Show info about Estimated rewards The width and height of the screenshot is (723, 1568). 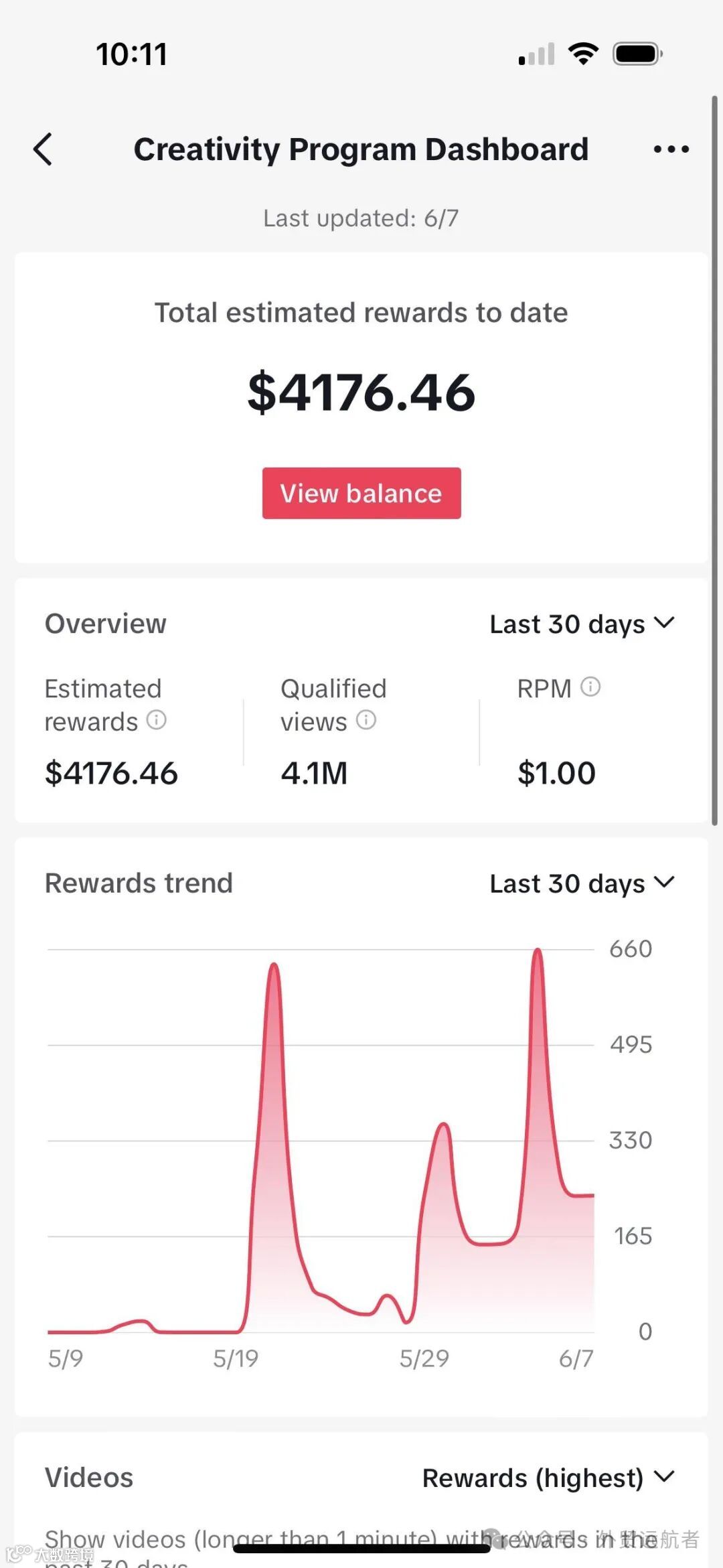tap(157, 720)
